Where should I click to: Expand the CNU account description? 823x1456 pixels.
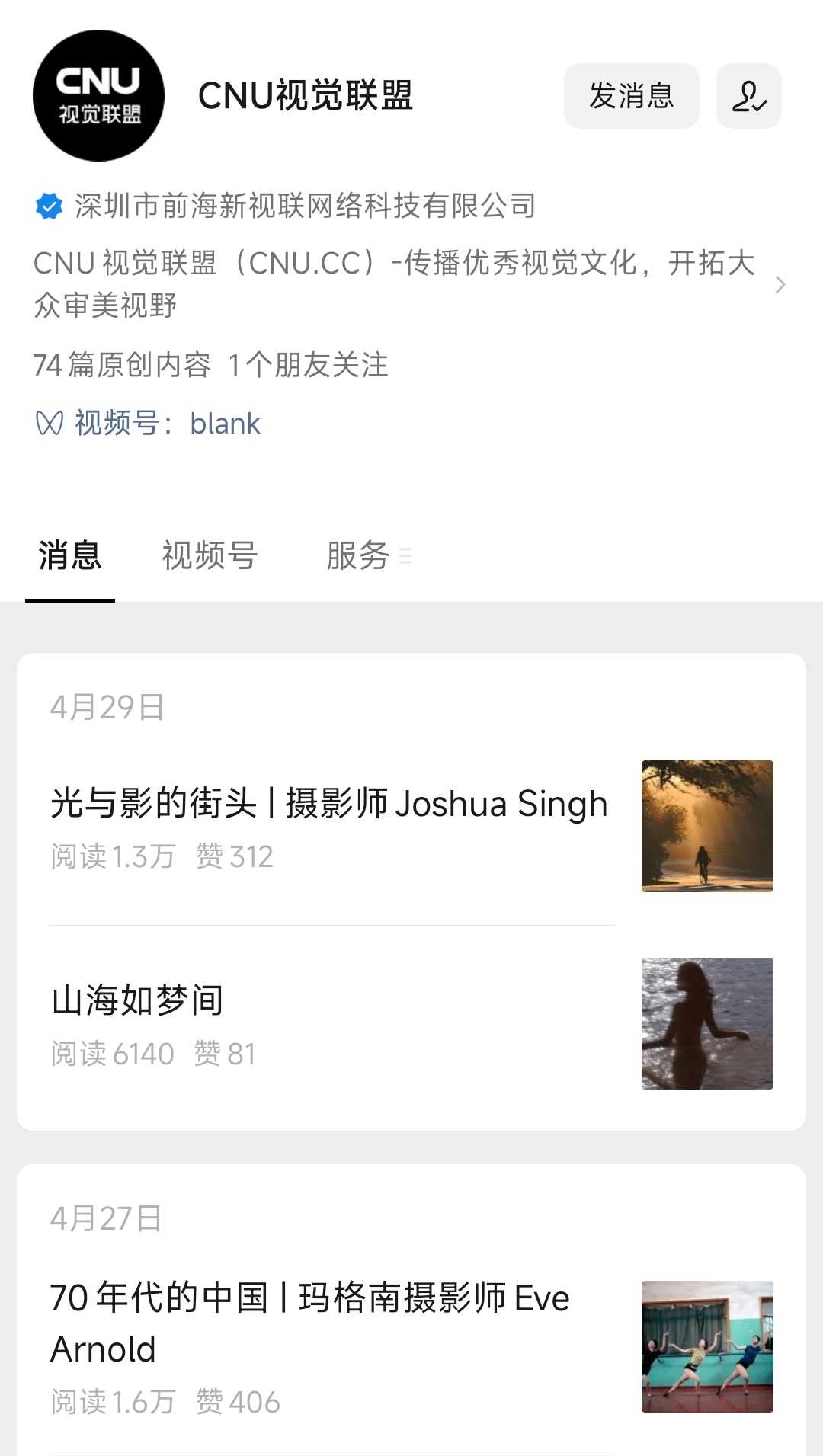780,285
